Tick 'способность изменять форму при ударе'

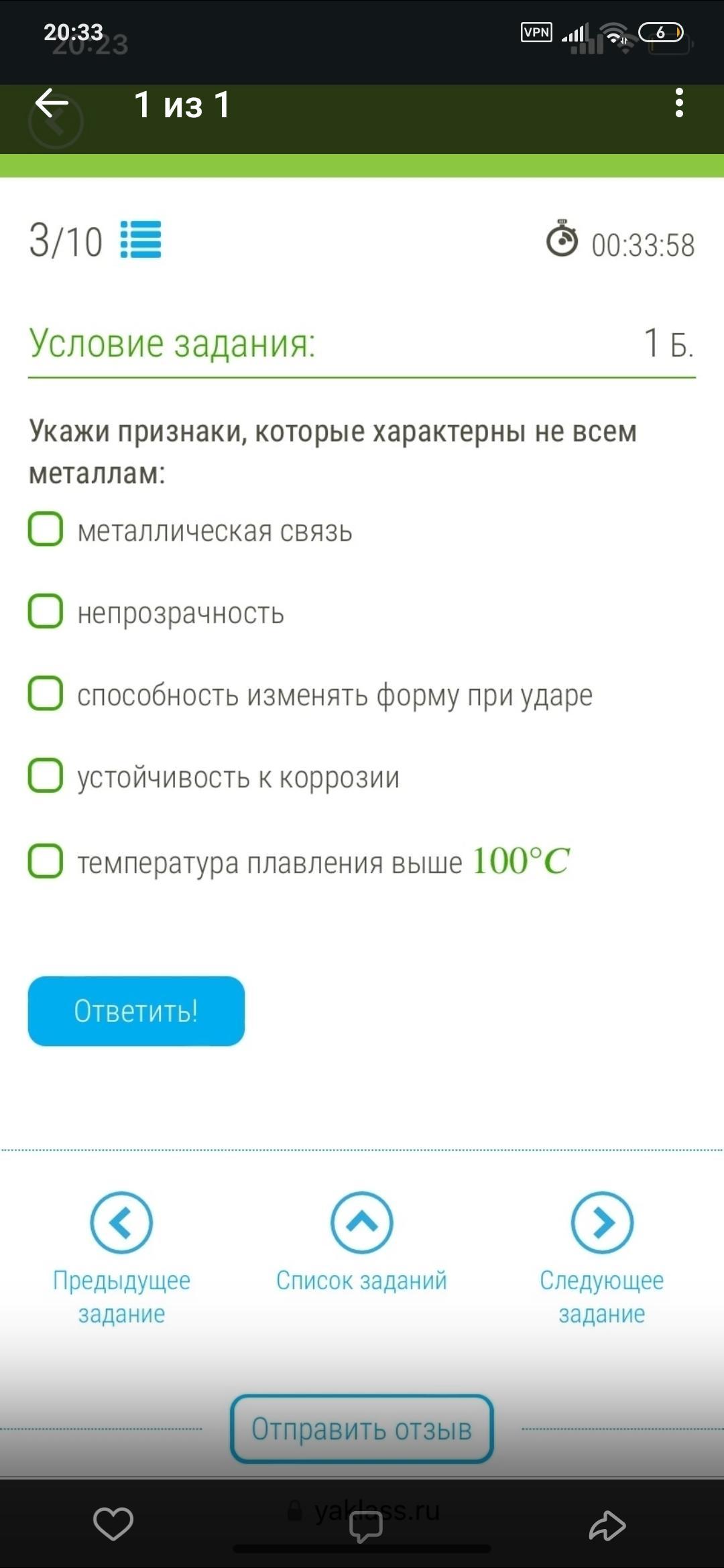tap(46, 694)
